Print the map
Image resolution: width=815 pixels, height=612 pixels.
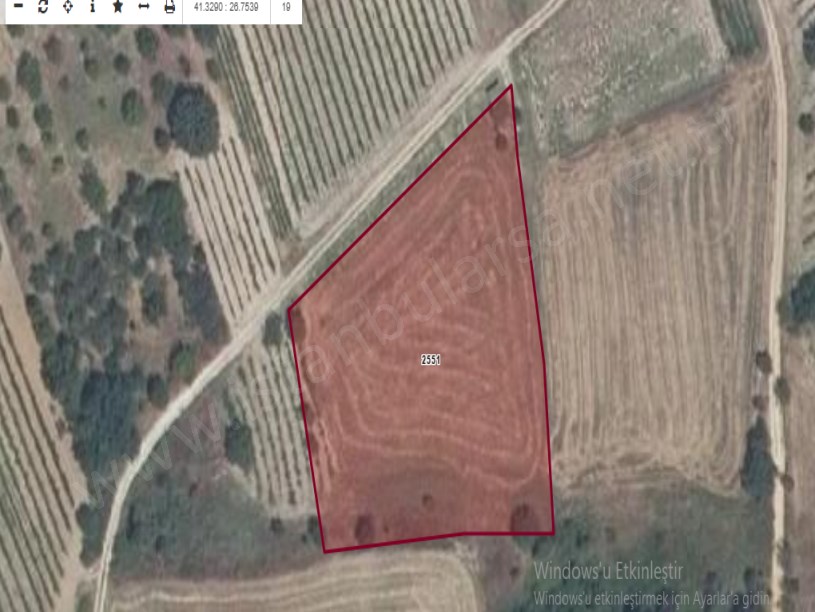pyautogui.click(x=169, y=6)
